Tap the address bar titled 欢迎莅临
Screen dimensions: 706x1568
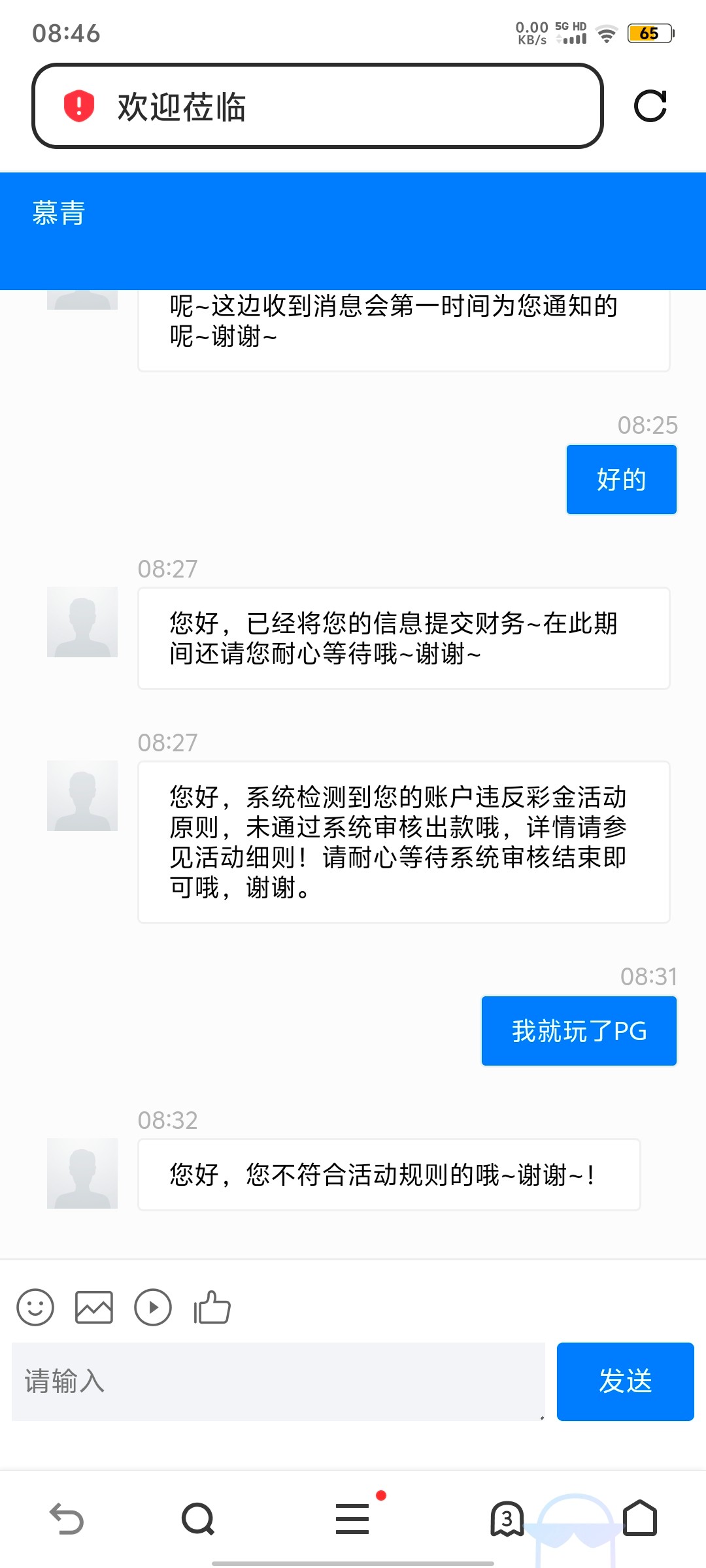317,106
